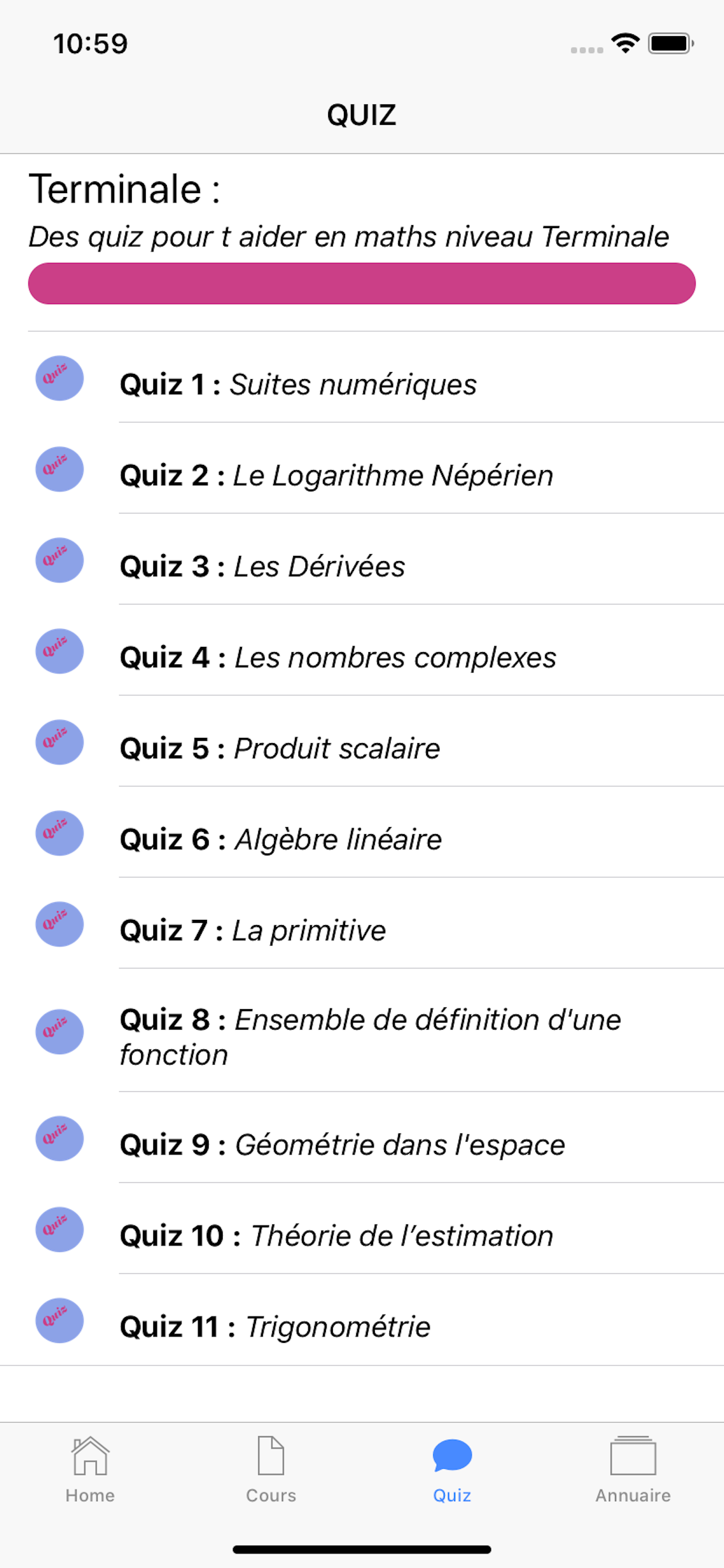Switch to the Annuaire tab
Screen dimensions: 724x1568
[x=632, y=1479]
